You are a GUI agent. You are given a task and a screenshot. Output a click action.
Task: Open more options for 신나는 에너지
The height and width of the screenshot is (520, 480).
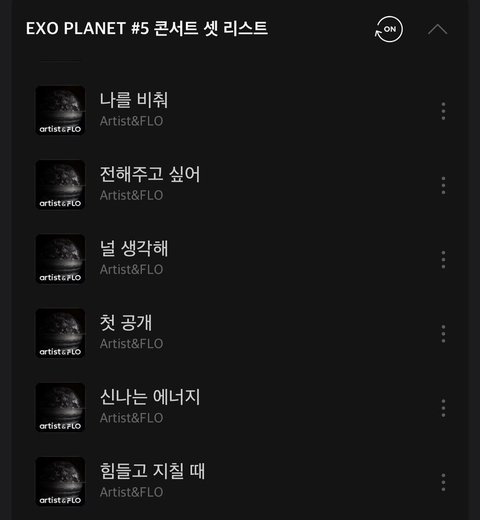click(x=443, y=408)
